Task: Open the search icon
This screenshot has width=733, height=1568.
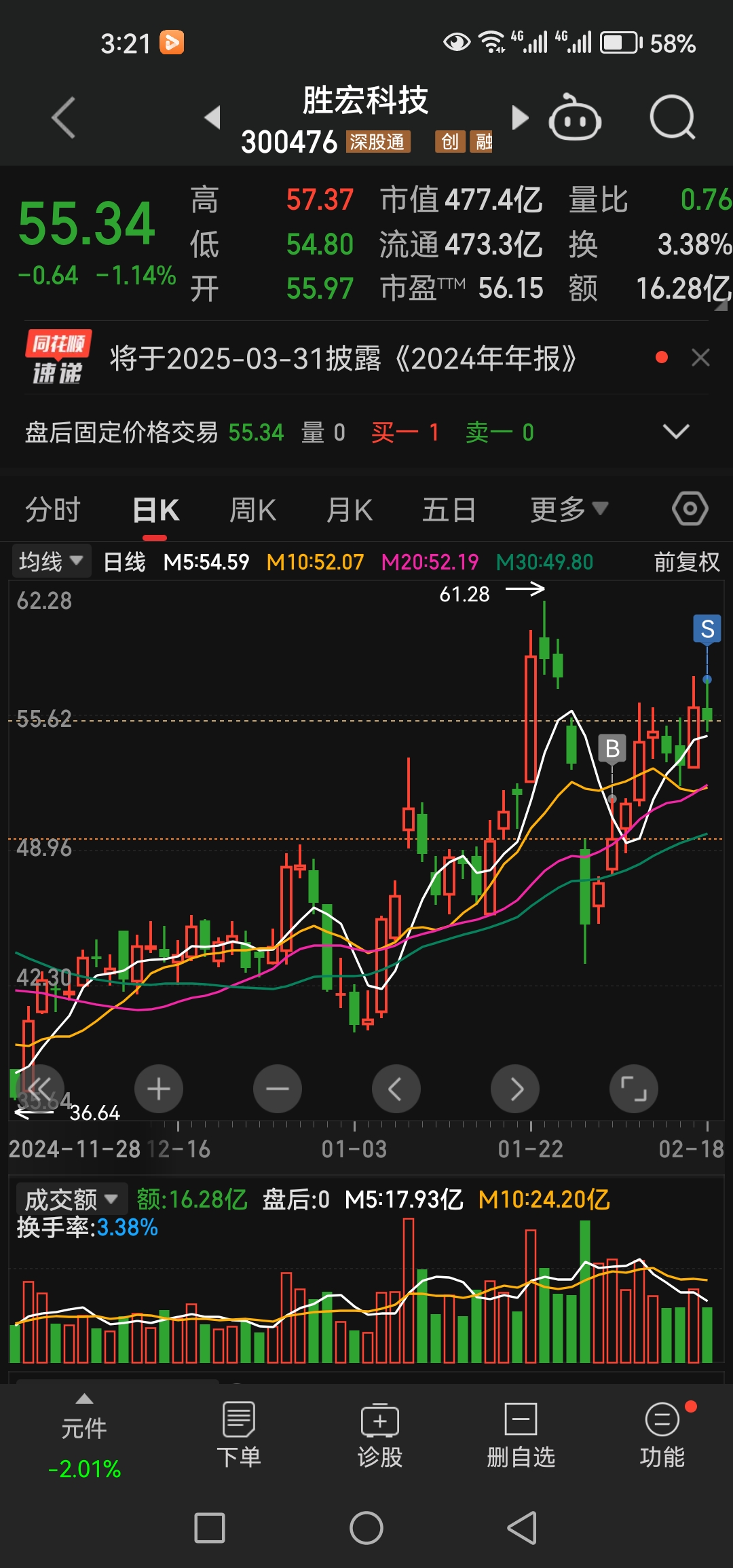Action: [x=671, y=115]
